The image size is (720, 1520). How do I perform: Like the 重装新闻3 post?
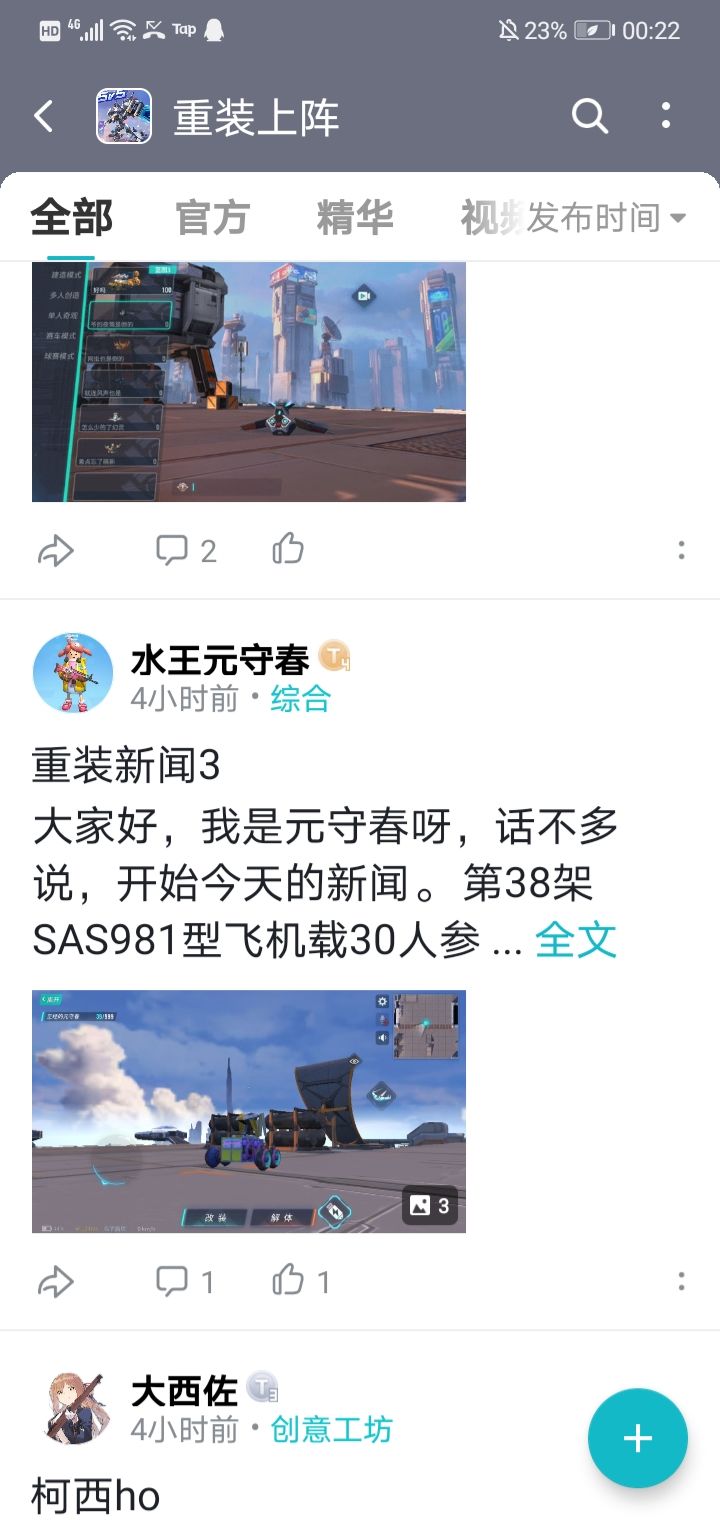click(x=302, y=1281)
